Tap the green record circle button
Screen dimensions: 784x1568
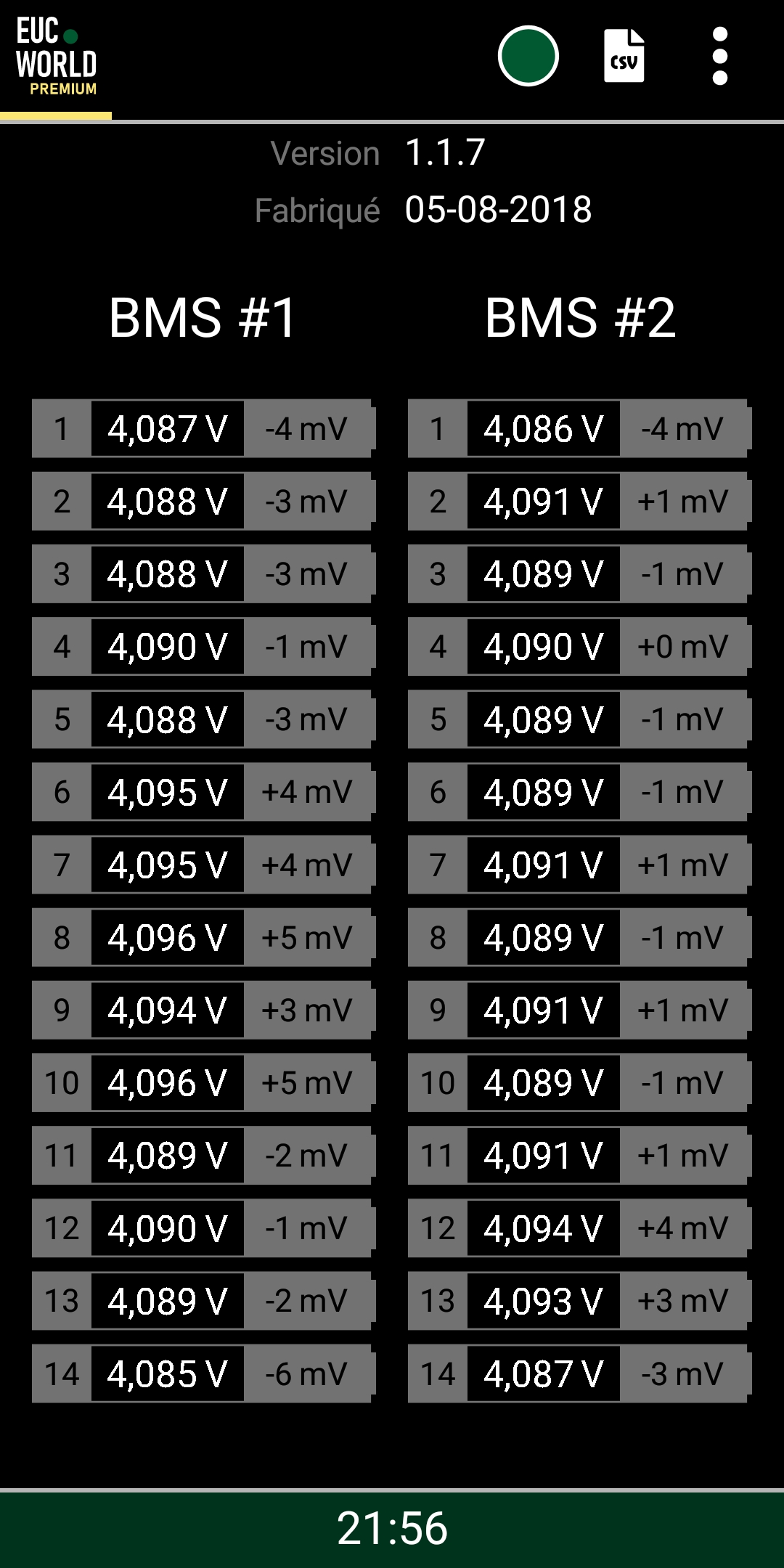coord(528,56)
